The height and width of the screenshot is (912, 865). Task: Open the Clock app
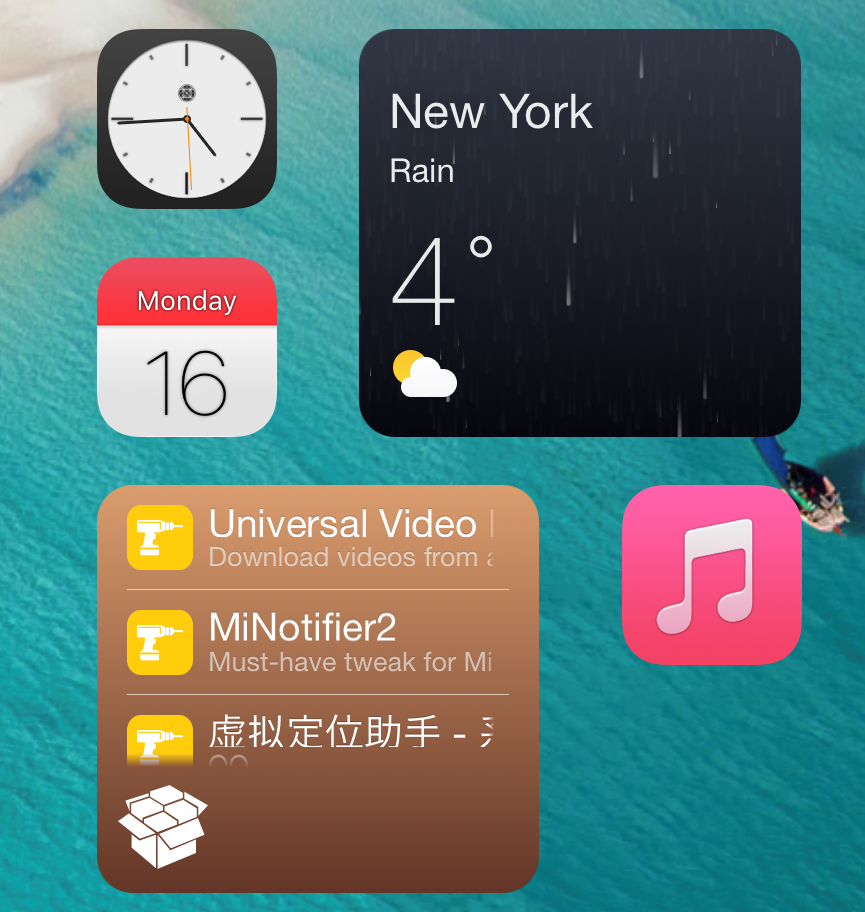[187, 119]
